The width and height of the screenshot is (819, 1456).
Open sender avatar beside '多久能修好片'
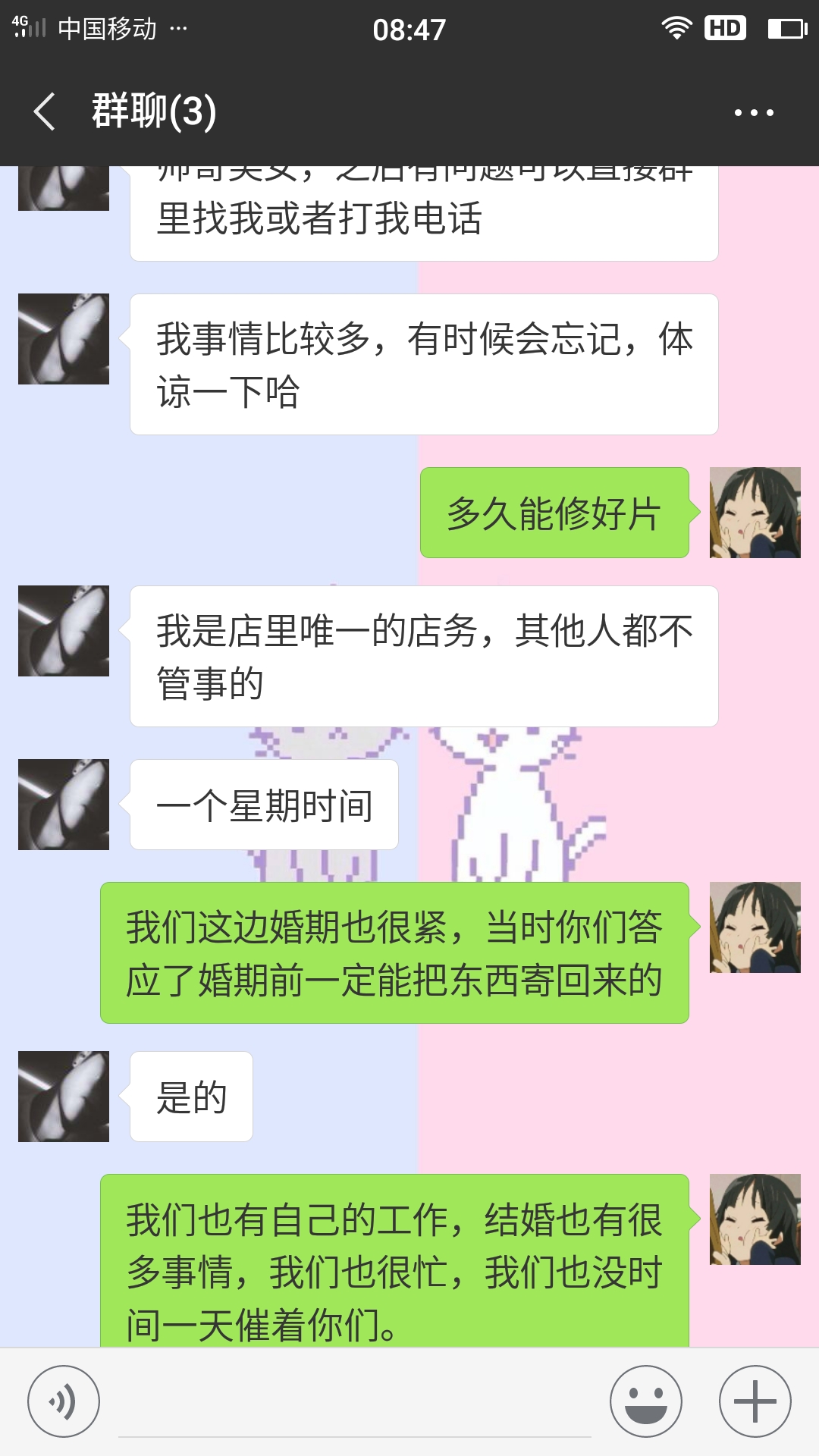755,513
